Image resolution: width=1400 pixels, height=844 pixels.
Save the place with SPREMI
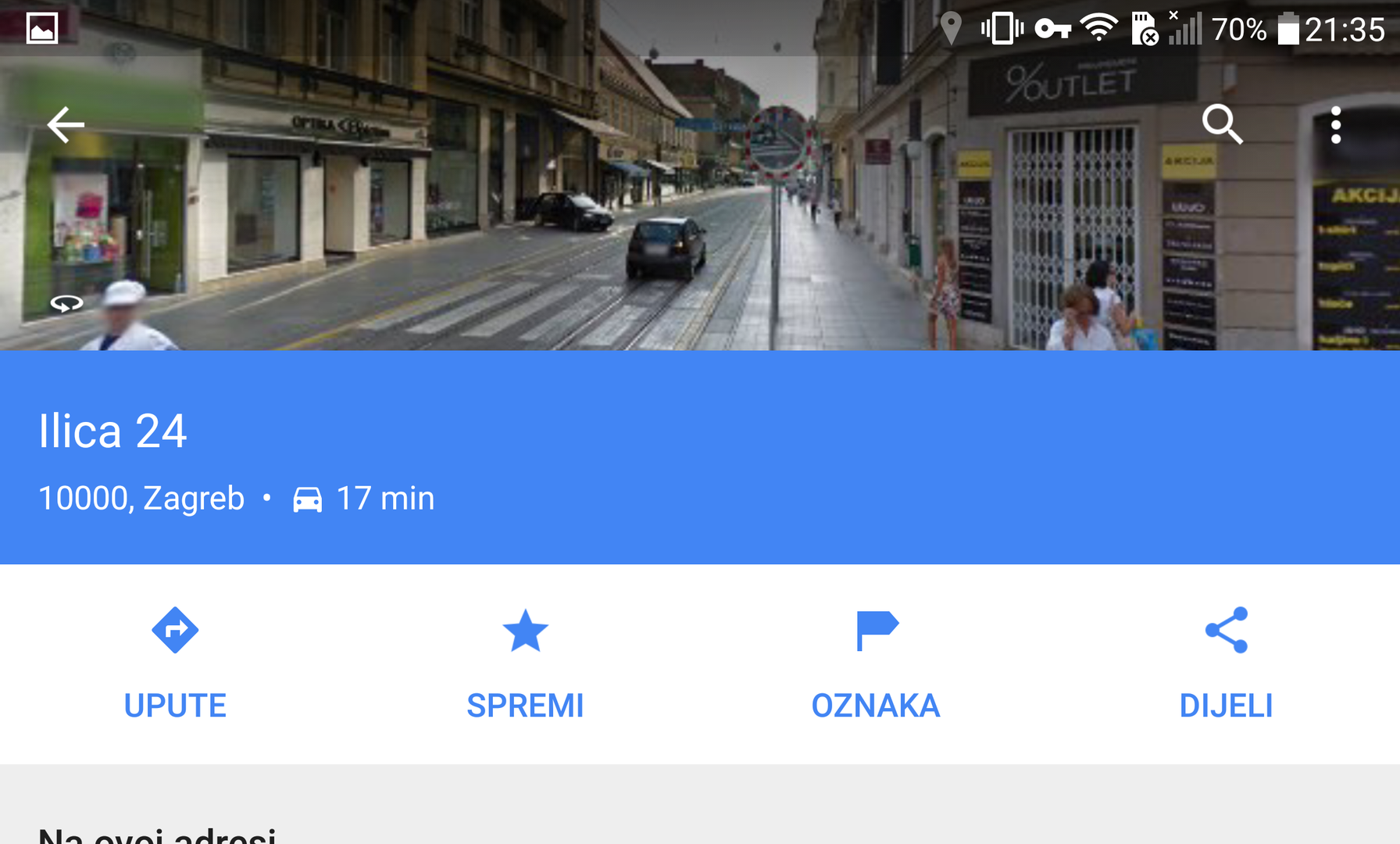click(x=525, y=663)
